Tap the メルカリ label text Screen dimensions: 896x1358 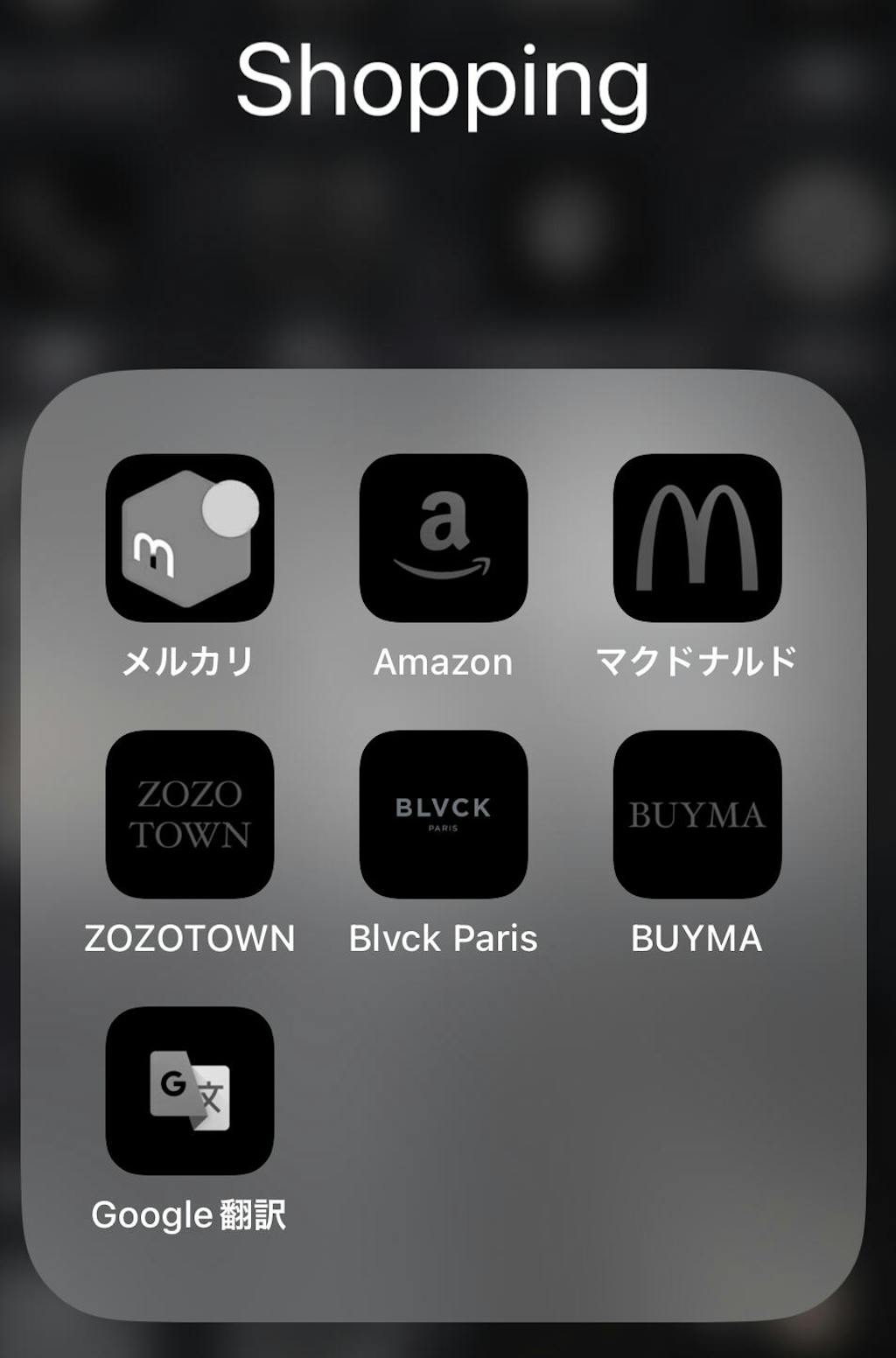(x=189, y=662)
